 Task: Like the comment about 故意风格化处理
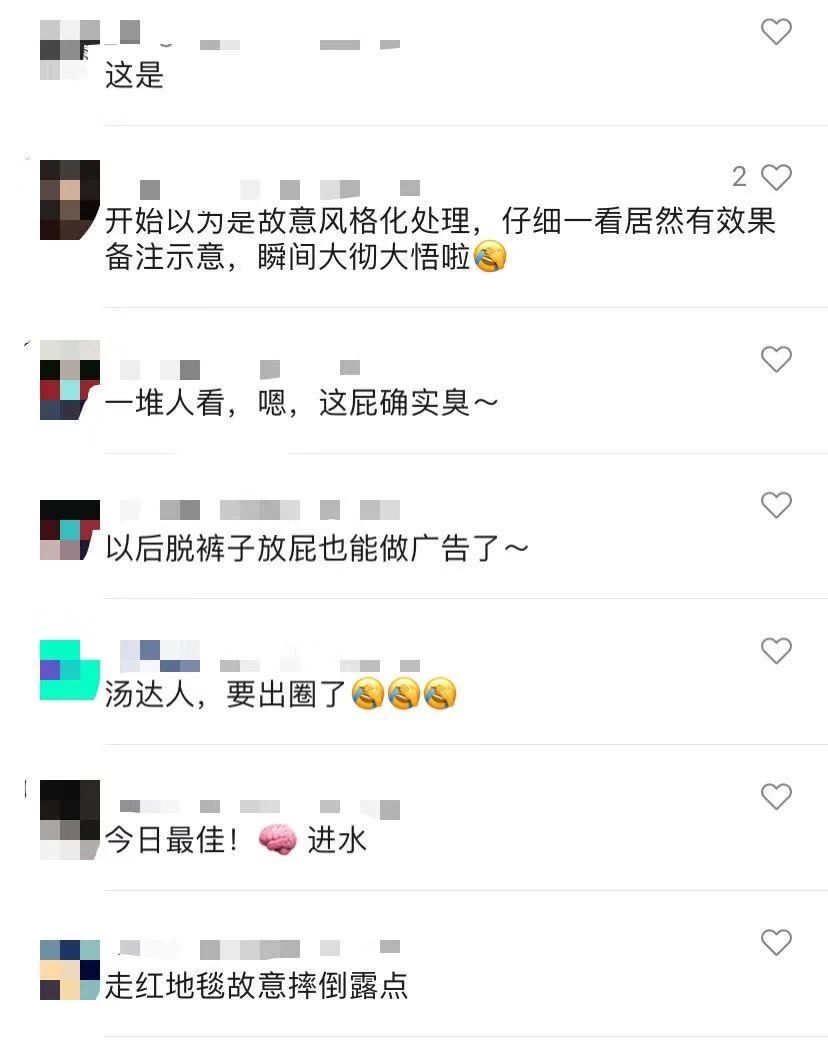pos(776,178)
